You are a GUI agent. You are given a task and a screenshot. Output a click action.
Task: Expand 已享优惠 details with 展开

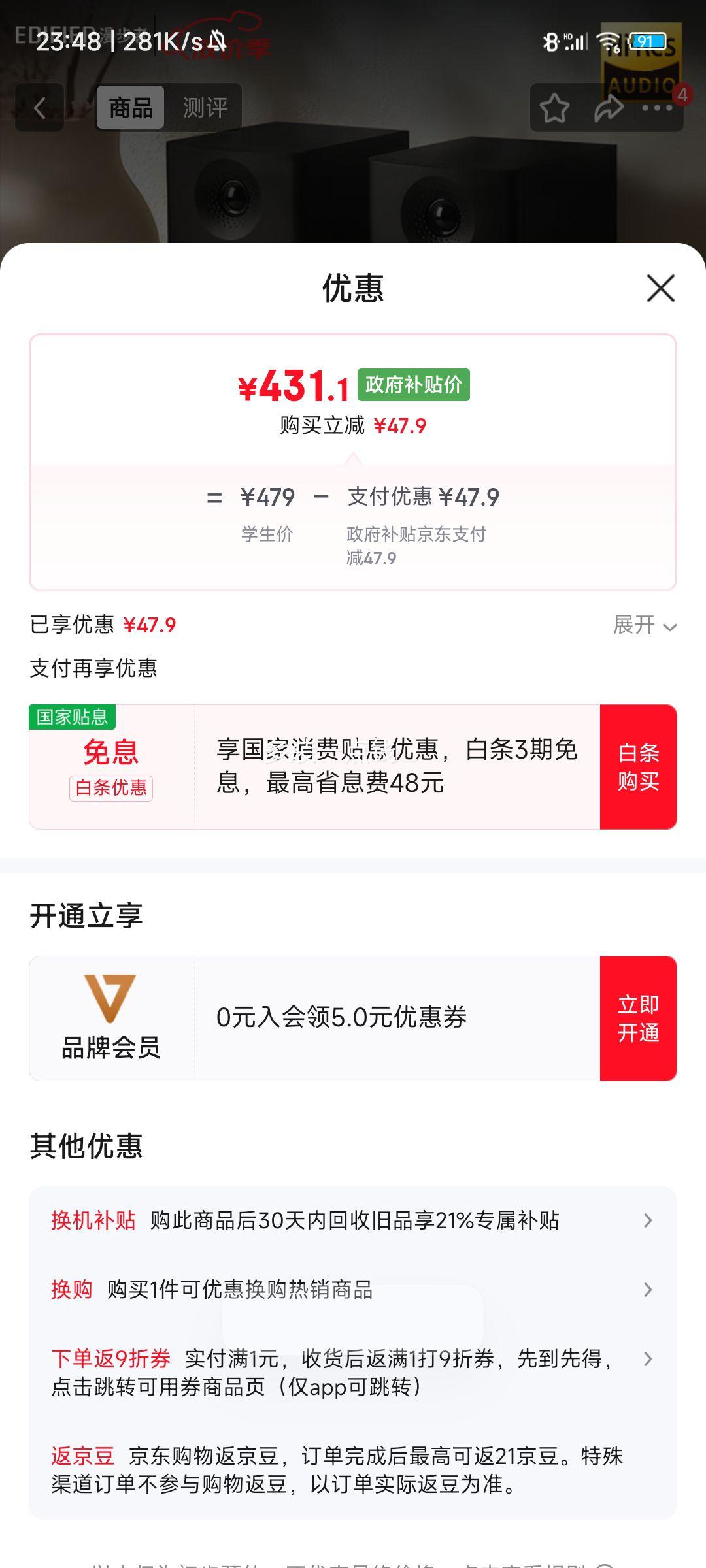[644, 625]
